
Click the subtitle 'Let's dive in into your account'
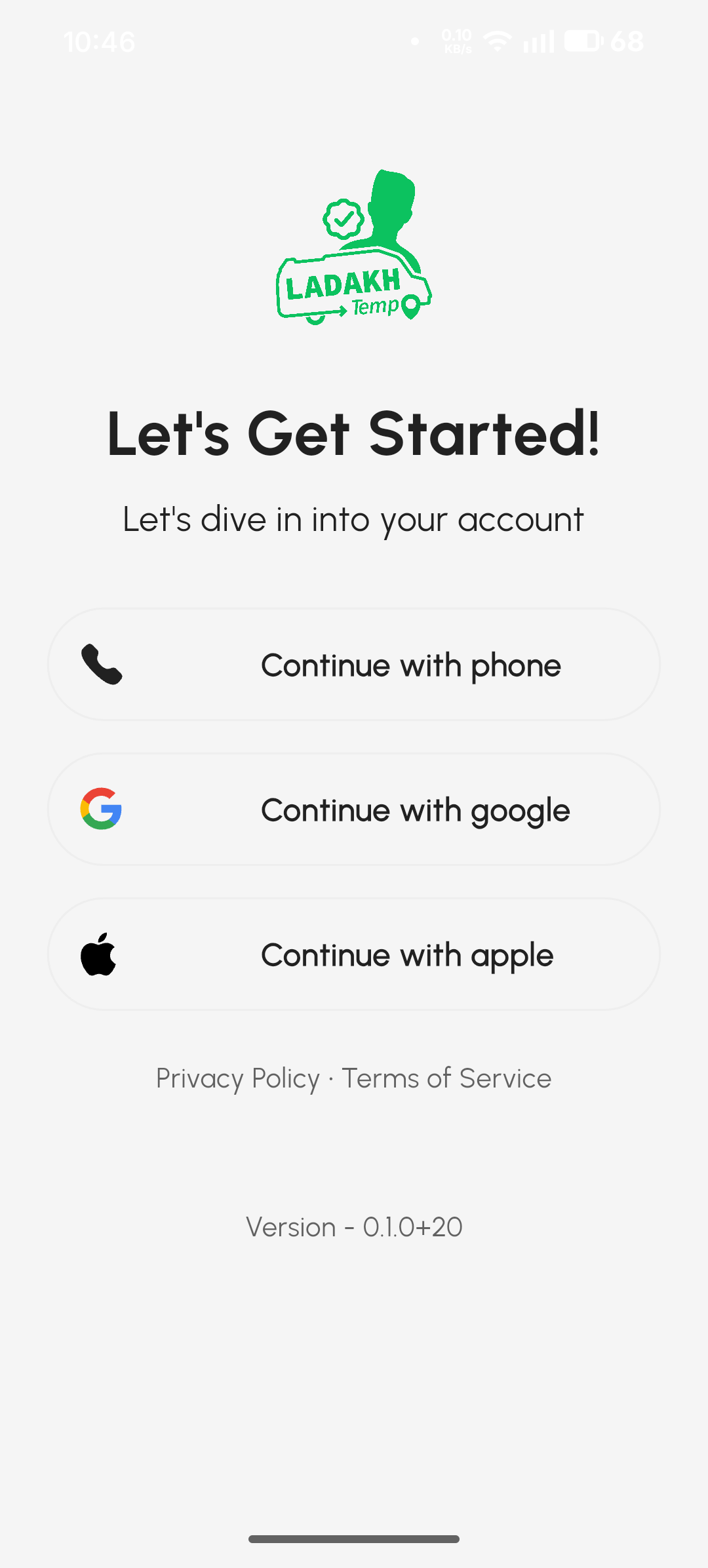354,519
